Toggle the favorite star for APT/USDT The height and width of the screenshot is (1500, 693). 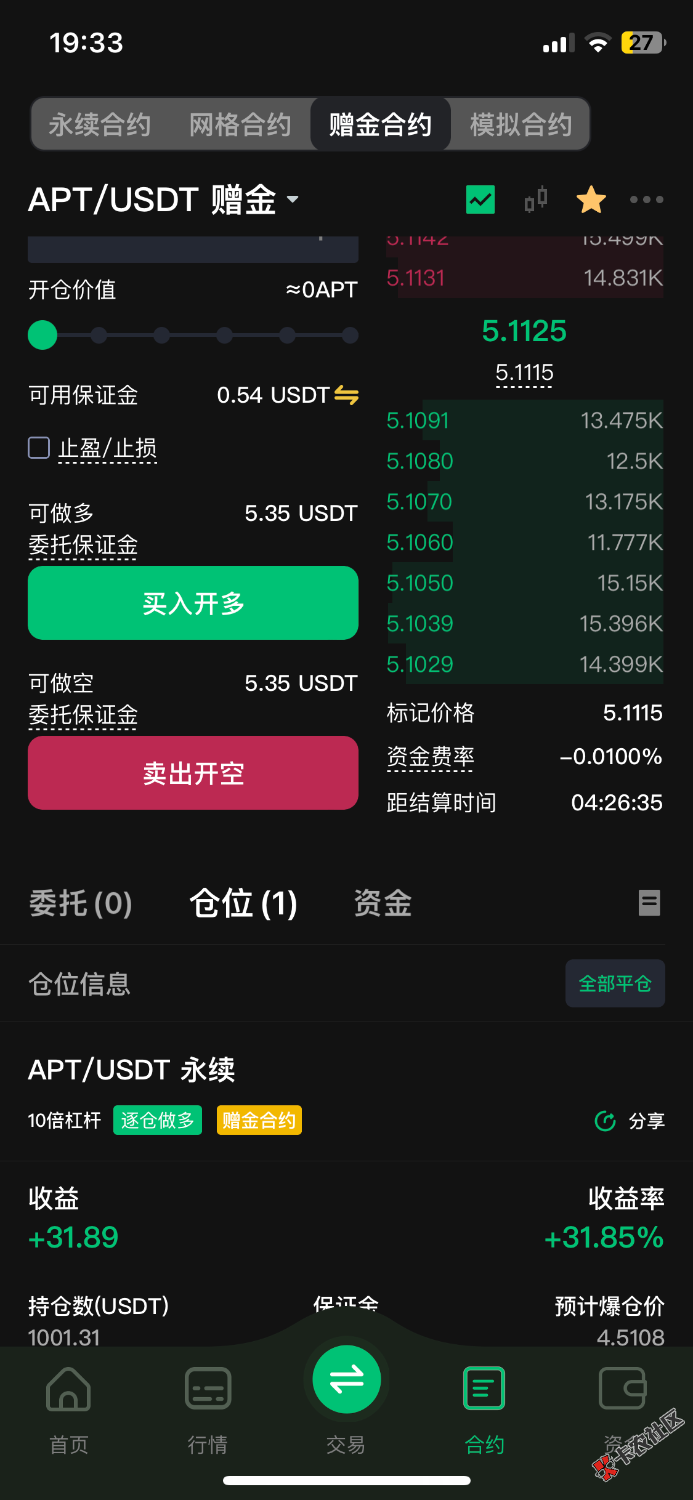pyautogui.click(x=591, y=200)
